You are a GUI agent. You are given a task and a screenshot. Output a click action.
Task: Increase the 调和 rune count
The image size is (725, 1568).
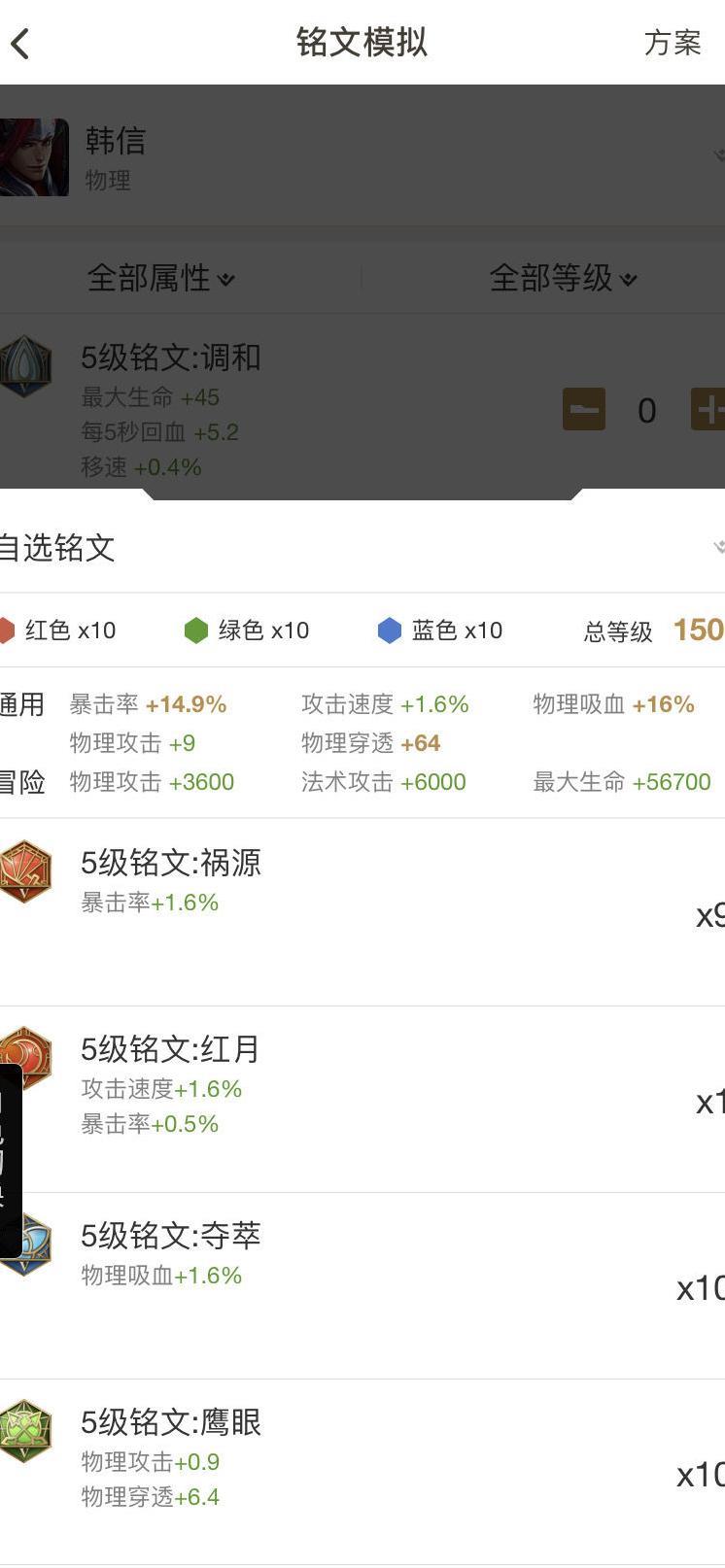(708, 410)
